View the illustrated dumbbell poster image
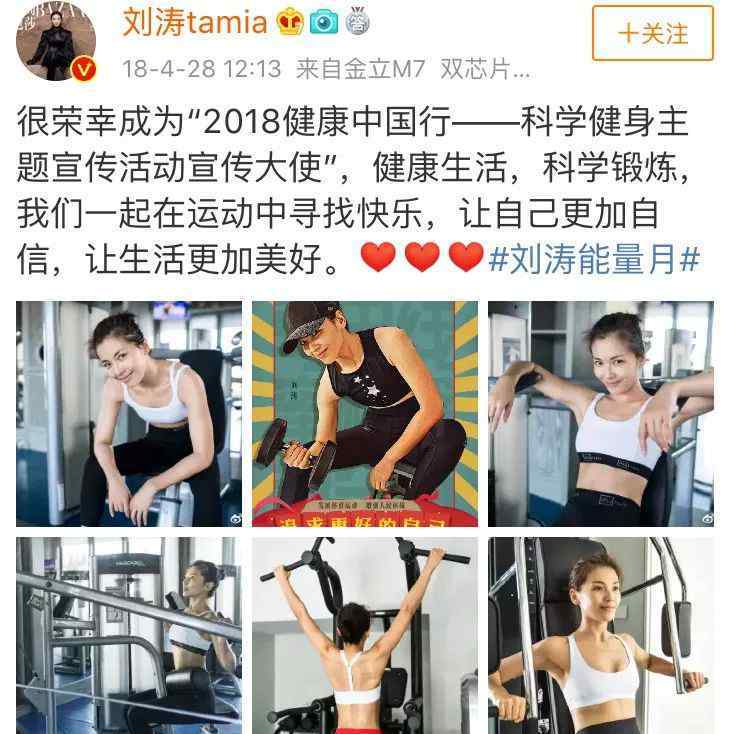The width and height of the screenshot is (740, 734). (365, 413)
